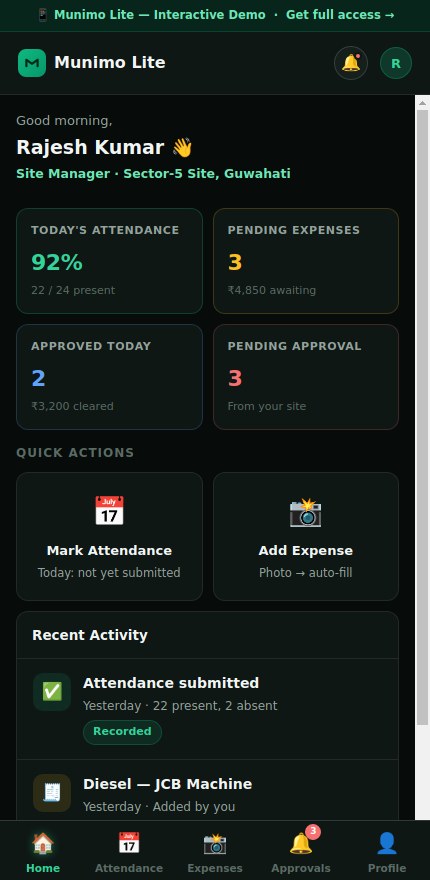Open the Attendance submitted activity entry
The image size is (430, 880).
(x=208, y=709)
